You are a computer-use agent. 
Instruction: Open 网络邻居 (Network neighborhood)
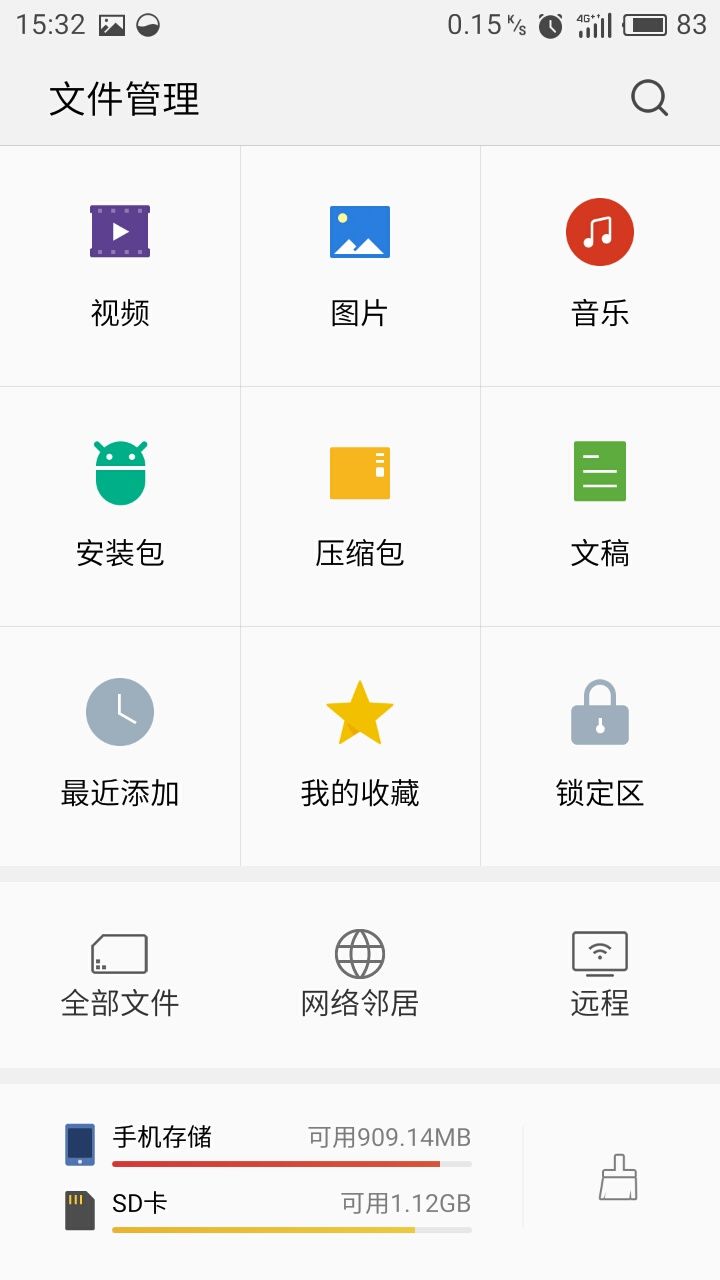coord(360,970)
